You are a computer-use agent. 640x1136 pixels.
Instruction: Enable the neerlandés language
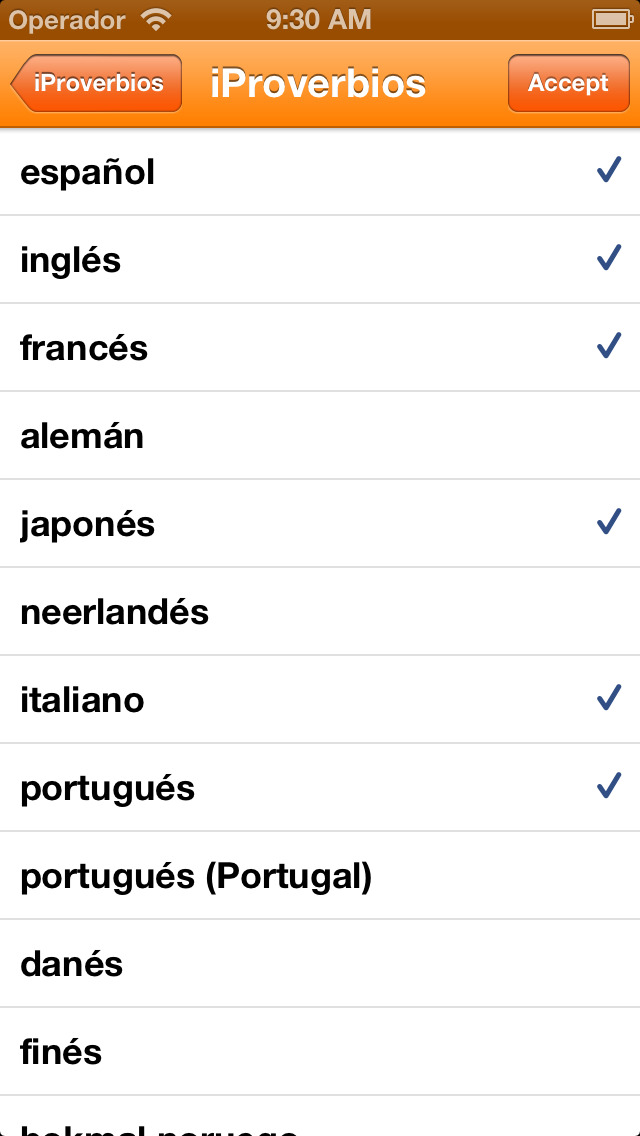(x=320, y=611)
